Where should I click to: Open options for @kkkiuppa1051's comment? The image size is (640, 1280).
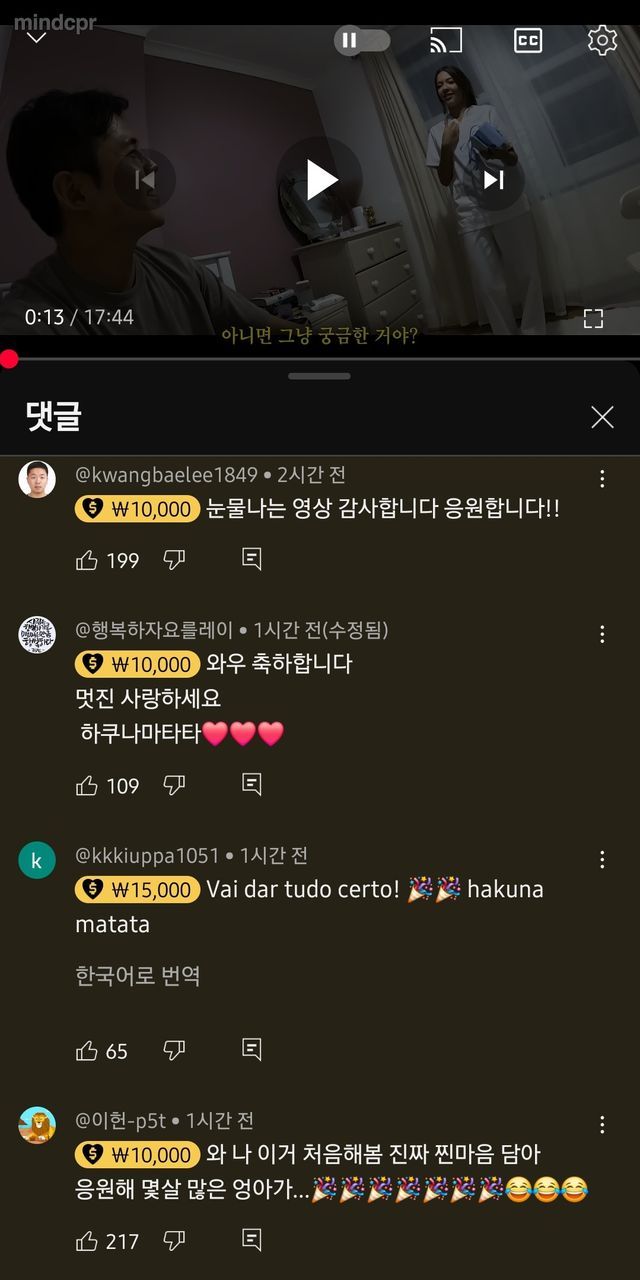[602, 860]
